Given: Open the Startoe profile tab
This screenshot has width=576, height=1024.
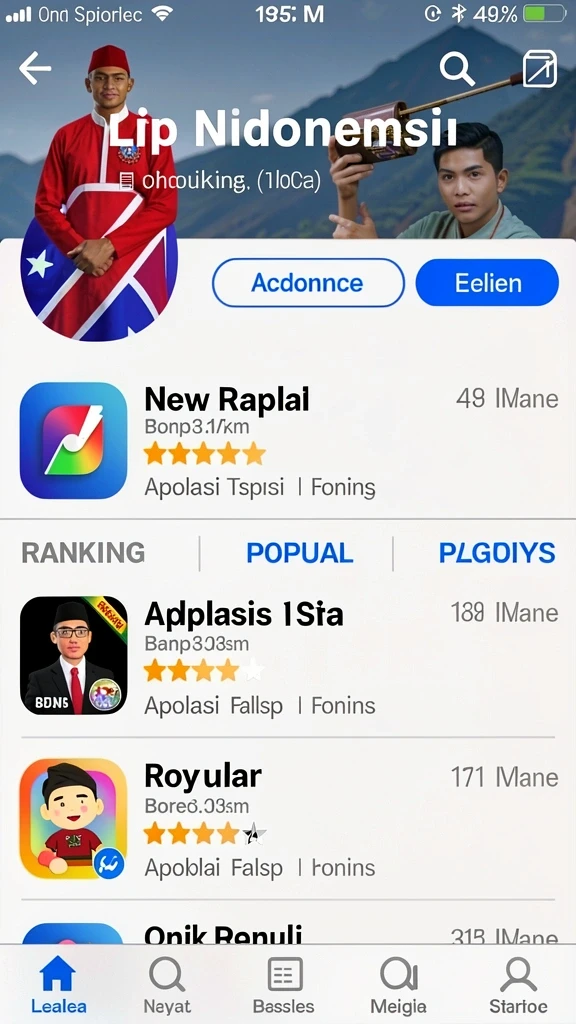Looking at the screenshot, I should point(518,984).
